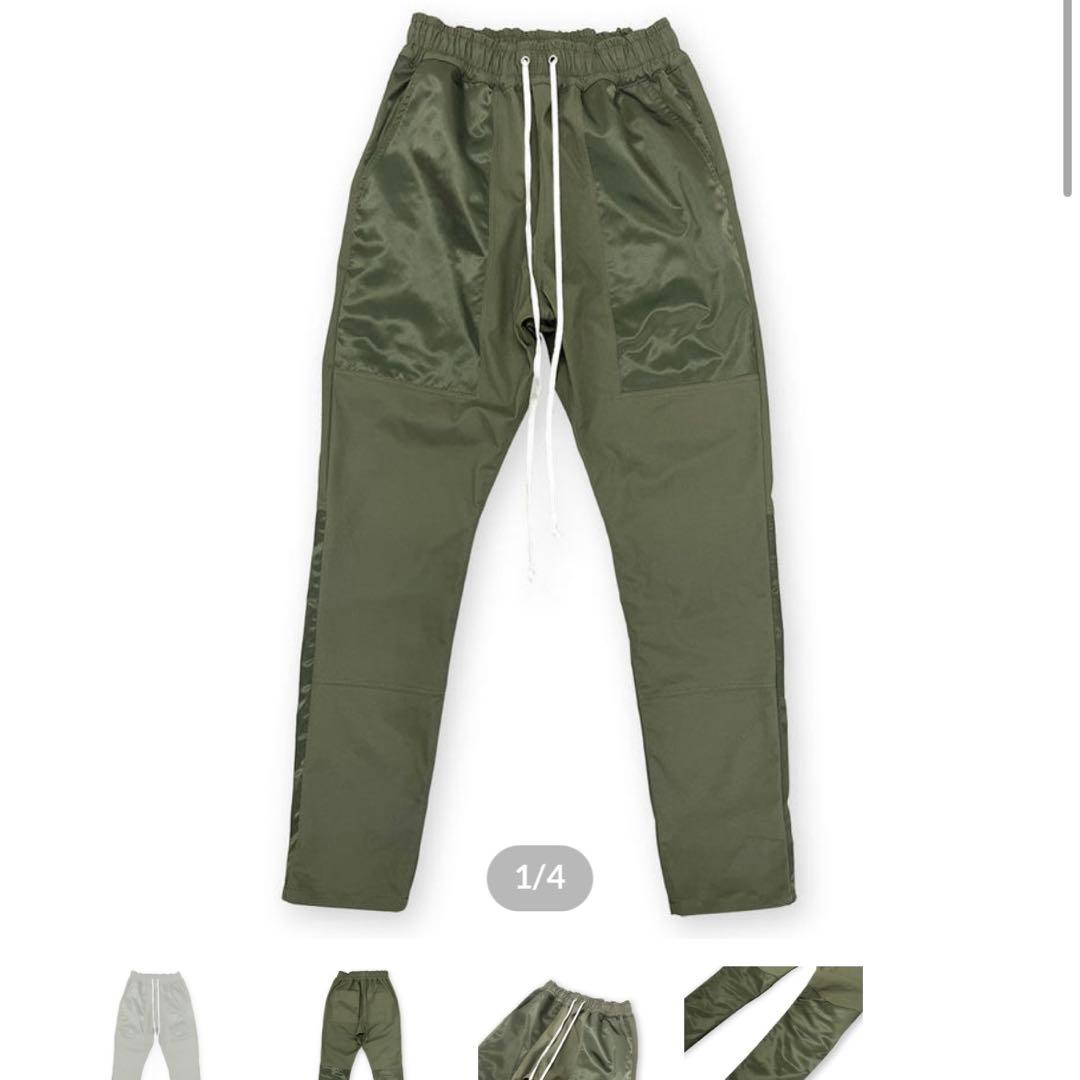Open the side stripe detail thumbnail
The image size is (1080, 1080).
[773, 1022]
